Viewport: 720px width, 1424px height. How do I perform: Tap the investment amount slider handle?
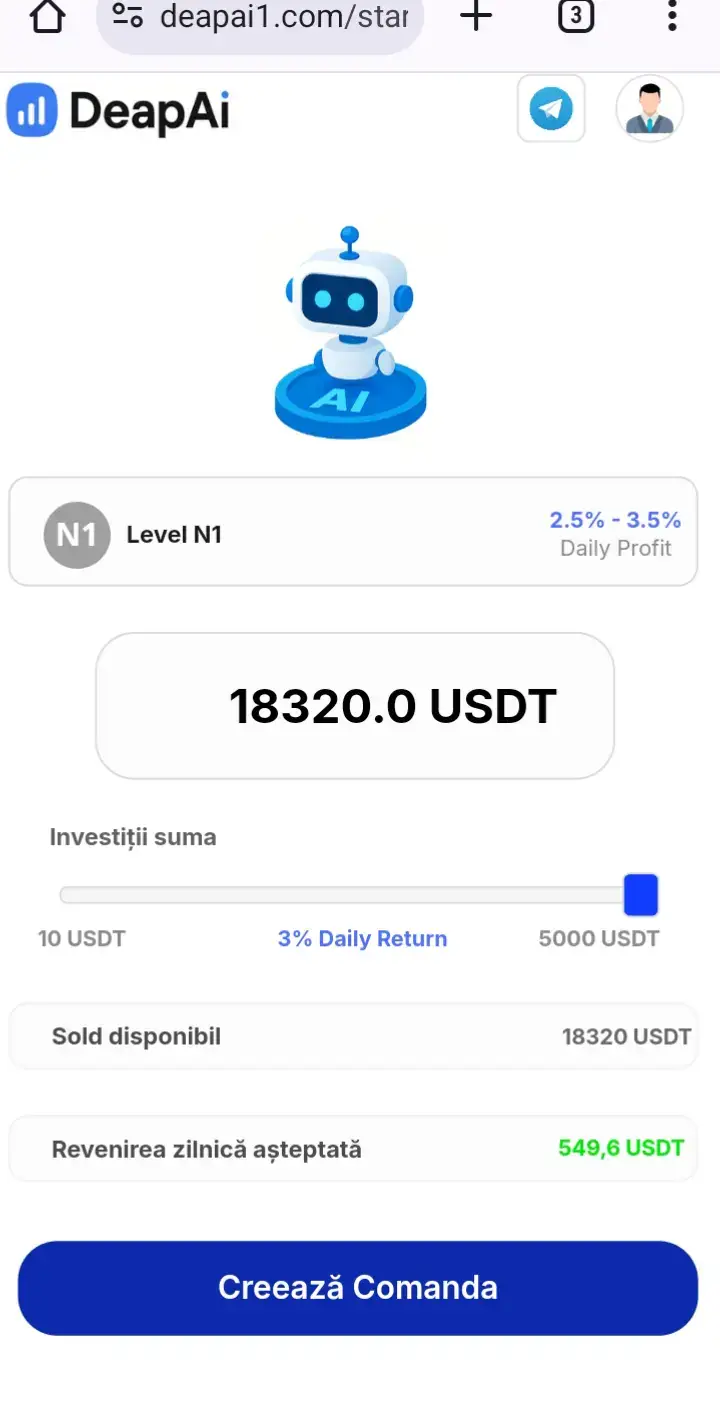point(641,894)
